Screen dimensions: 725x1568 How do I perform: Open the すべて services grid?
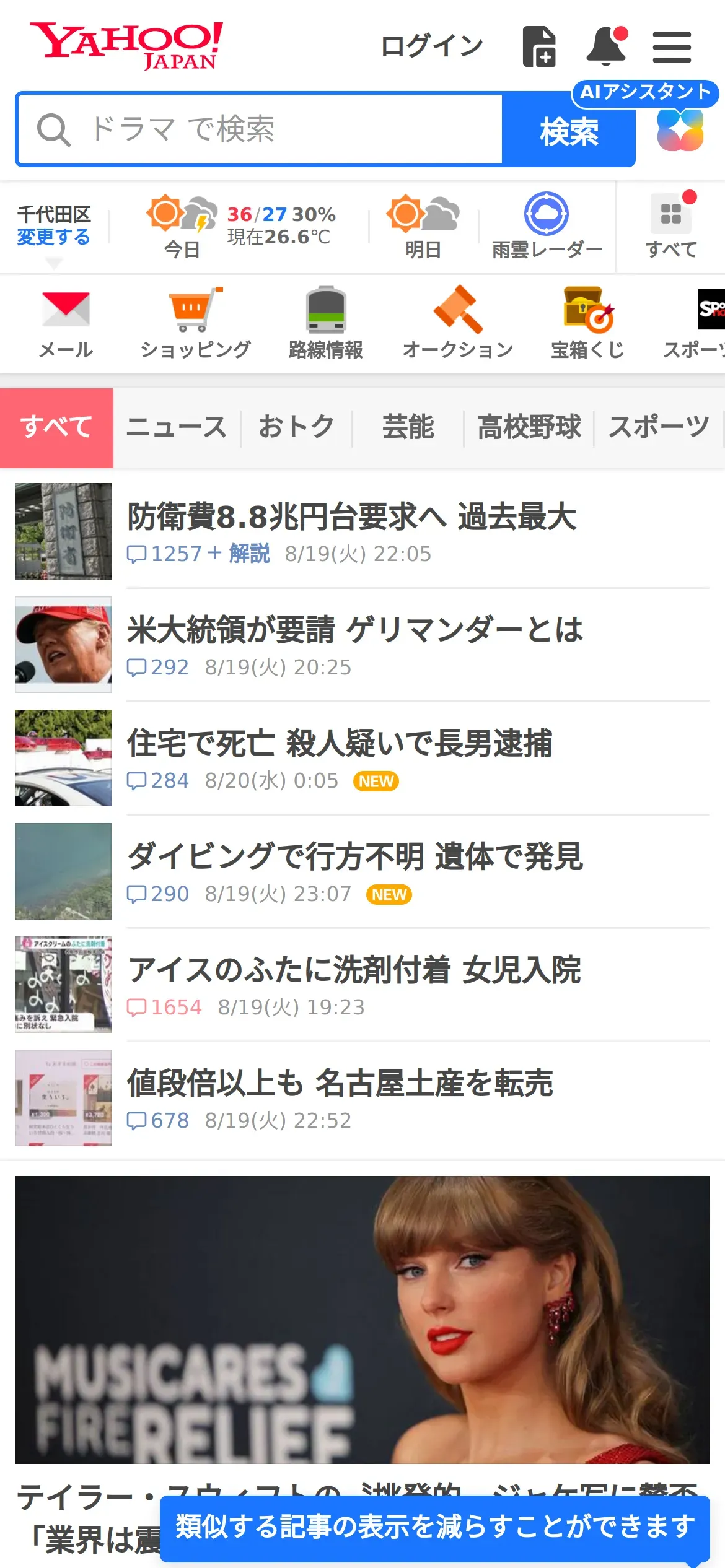[671, 226]
